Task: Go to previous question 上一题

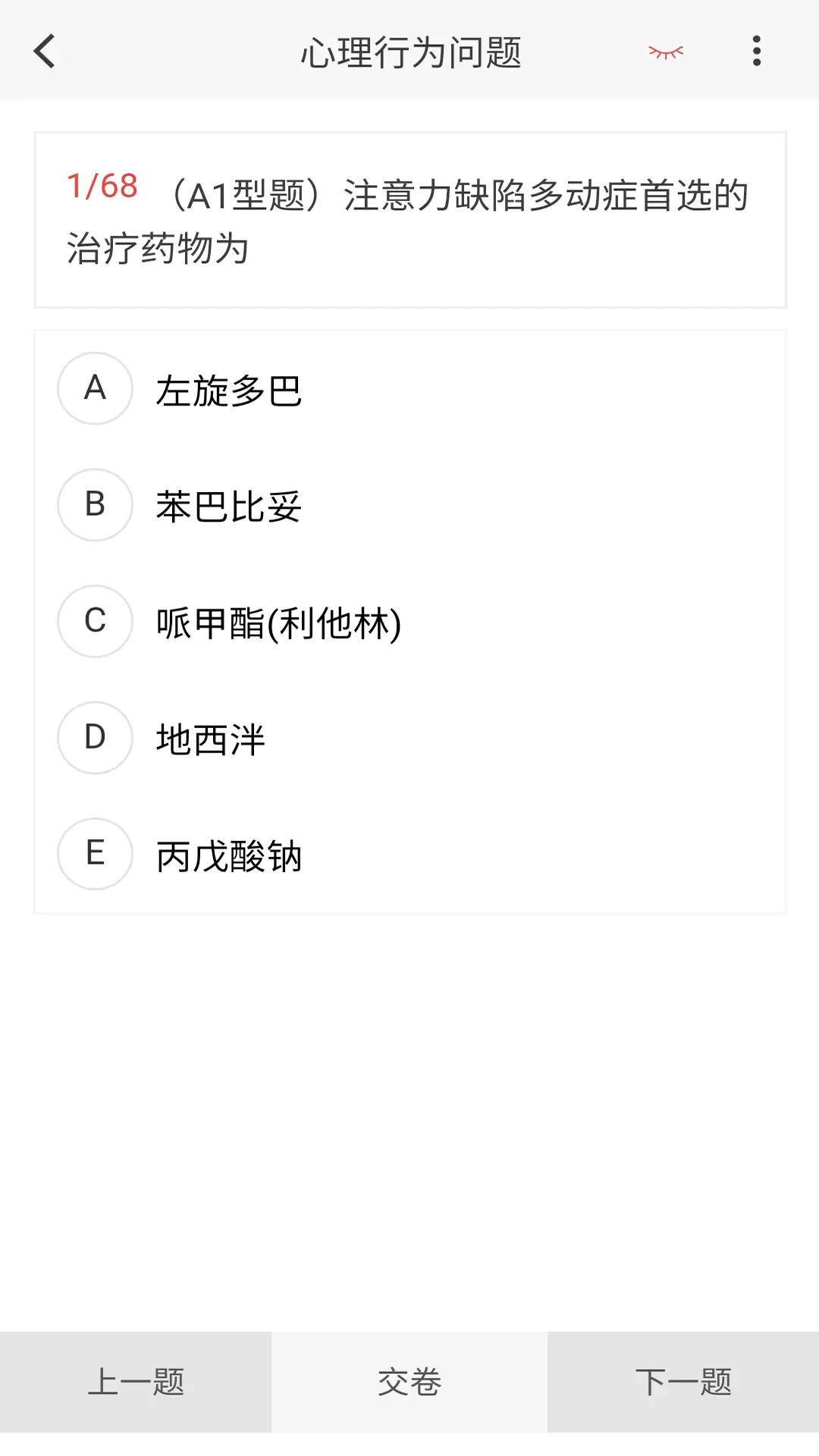Action: [136, 1382]
